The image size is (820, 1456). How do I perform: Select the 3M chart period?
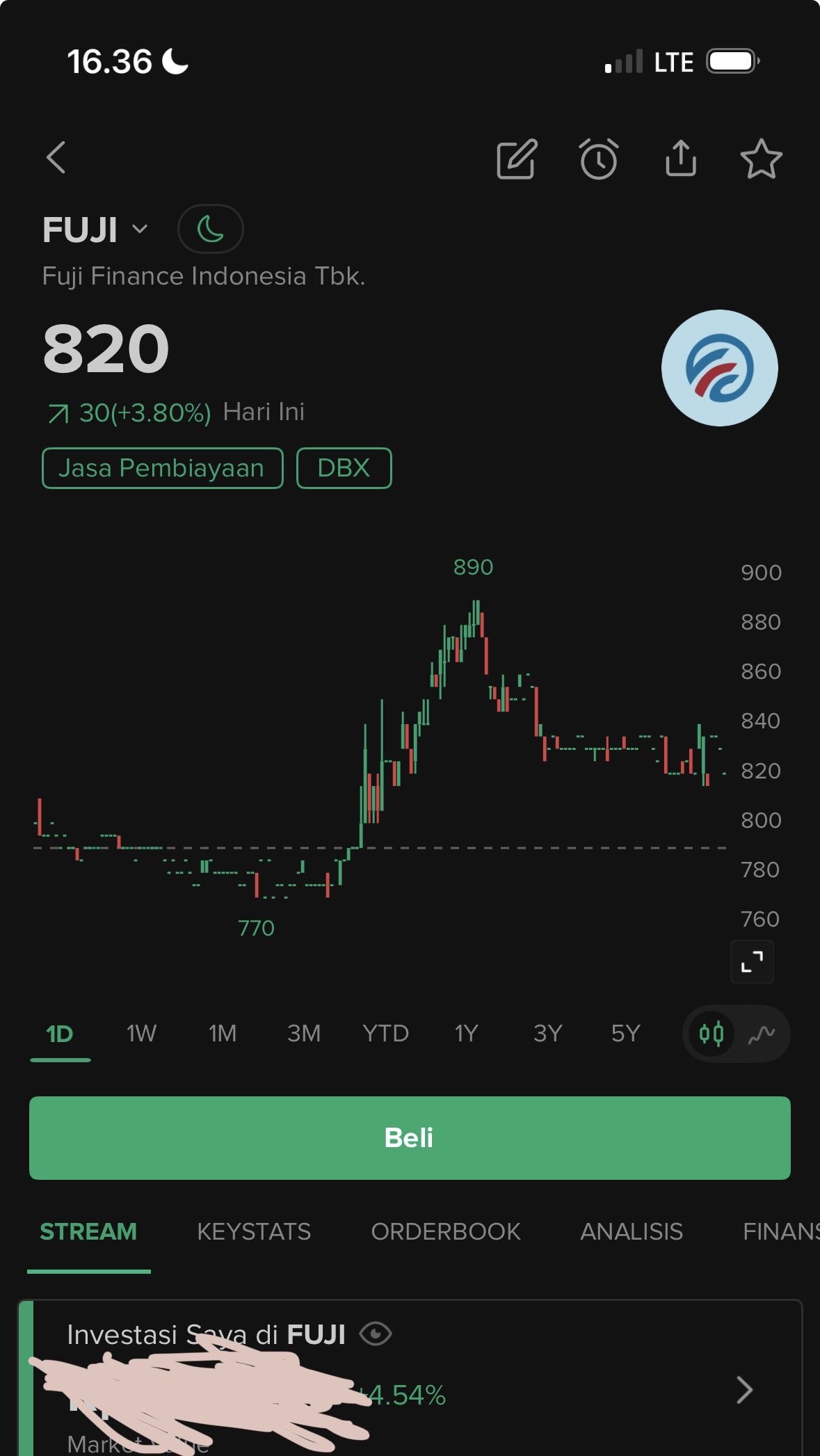[x=304, y=1034]
